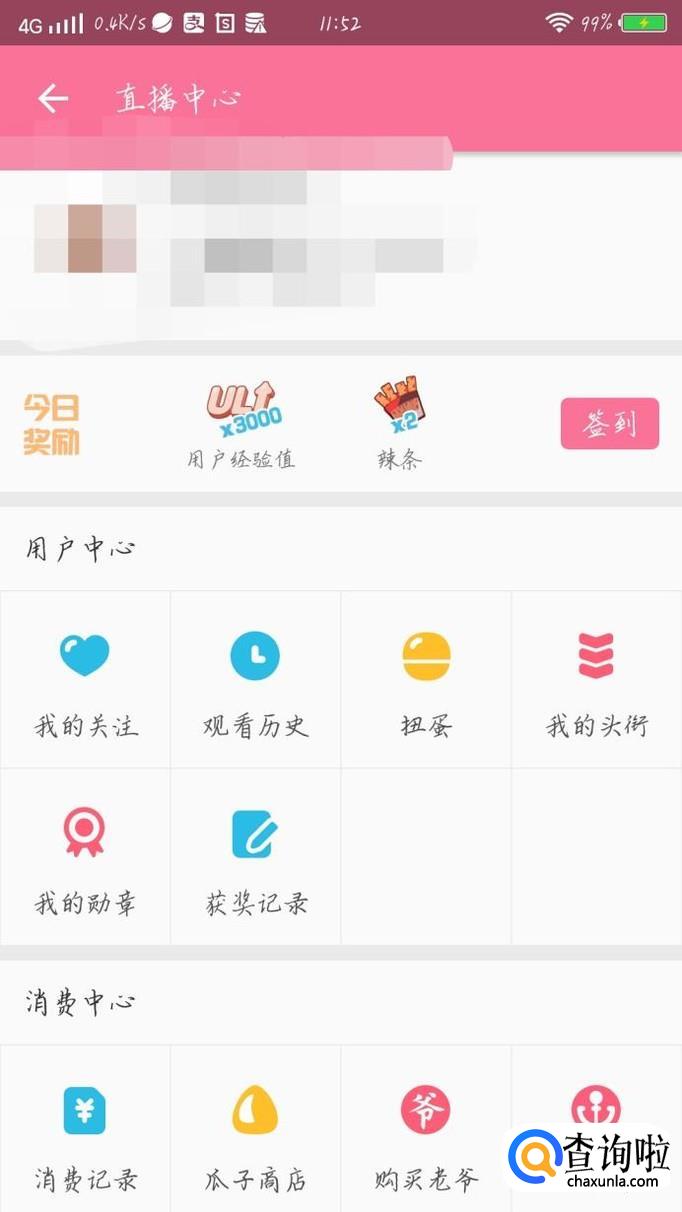
Task: Open 获奖记录
Action: [x=255, y=858]
